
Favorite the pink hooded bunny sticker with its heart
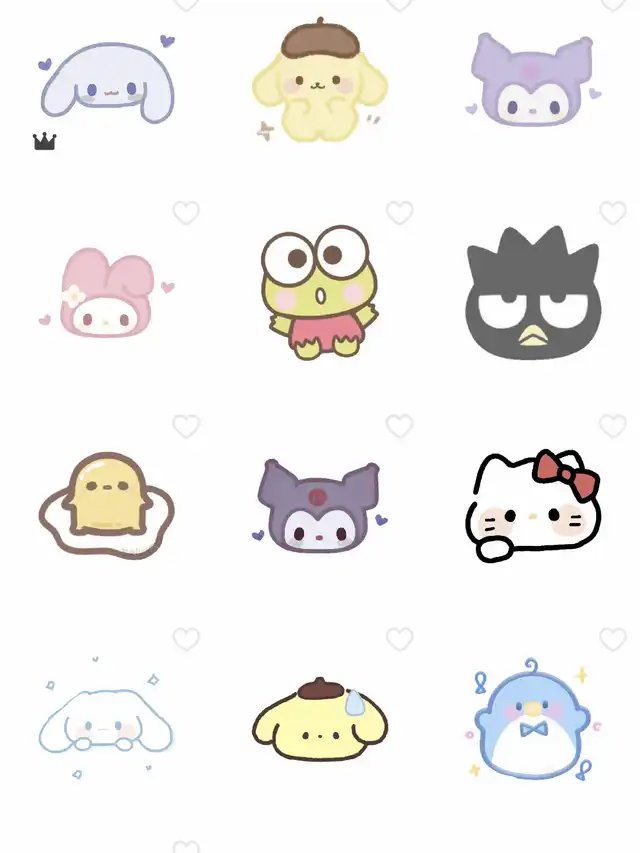(186, 213)
